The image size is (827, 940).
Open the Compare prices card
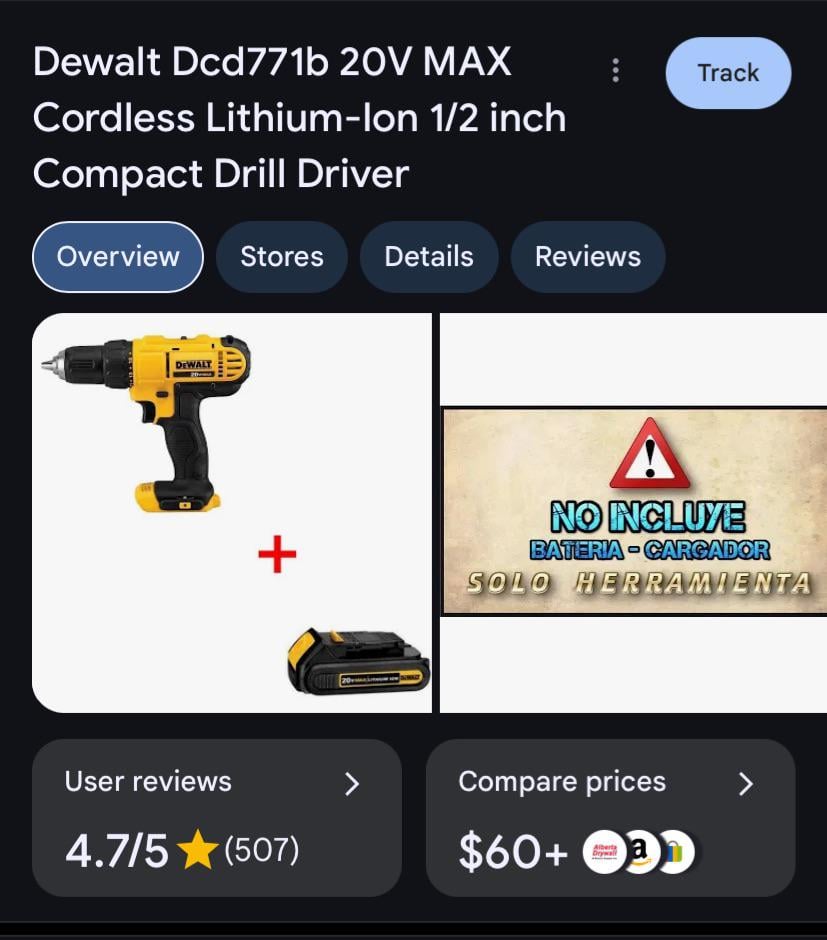tap(610, 817)
